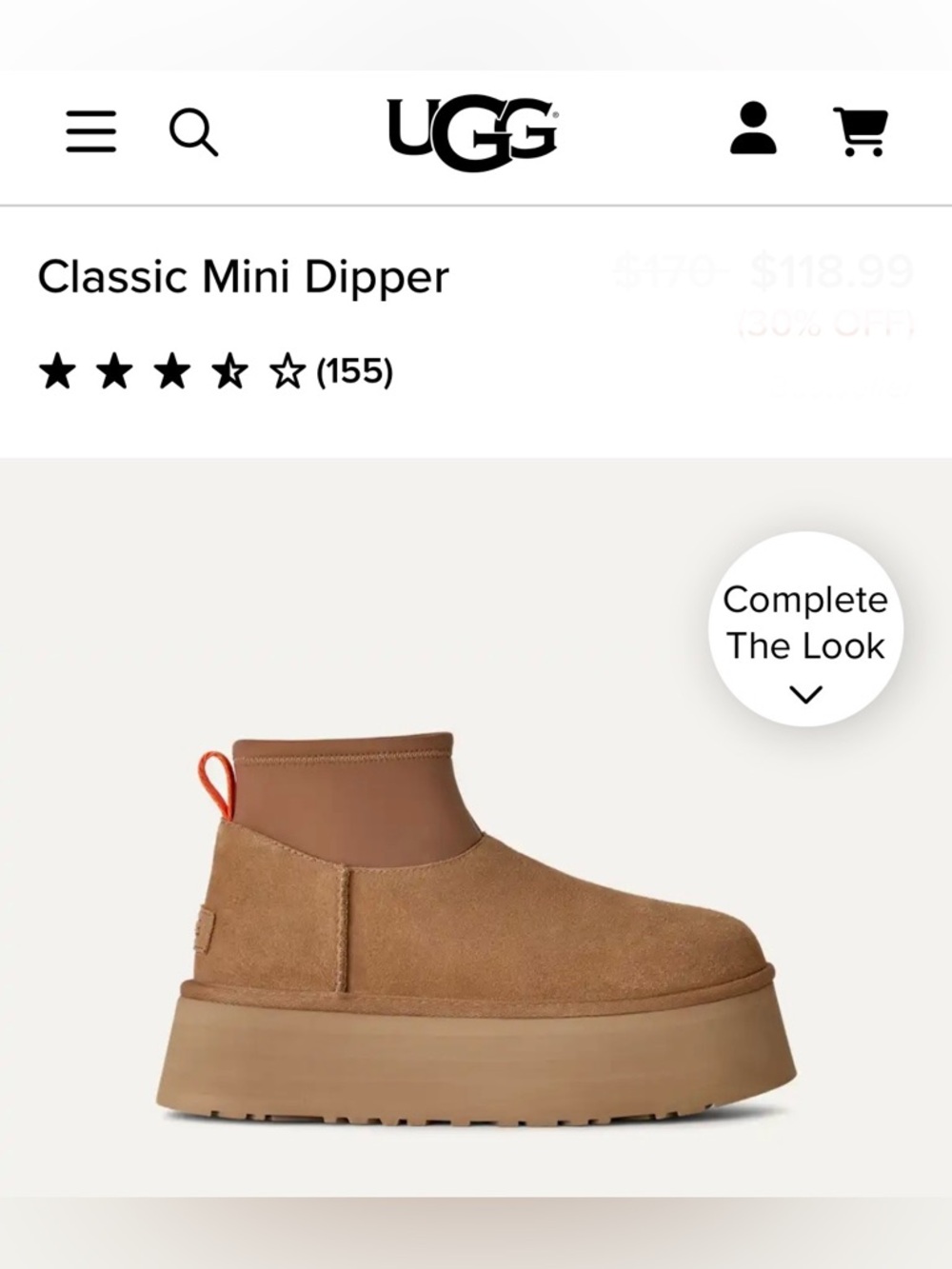952x1269 pixels.
Task: Select the second rating star
Action: (x=116, y=369)
